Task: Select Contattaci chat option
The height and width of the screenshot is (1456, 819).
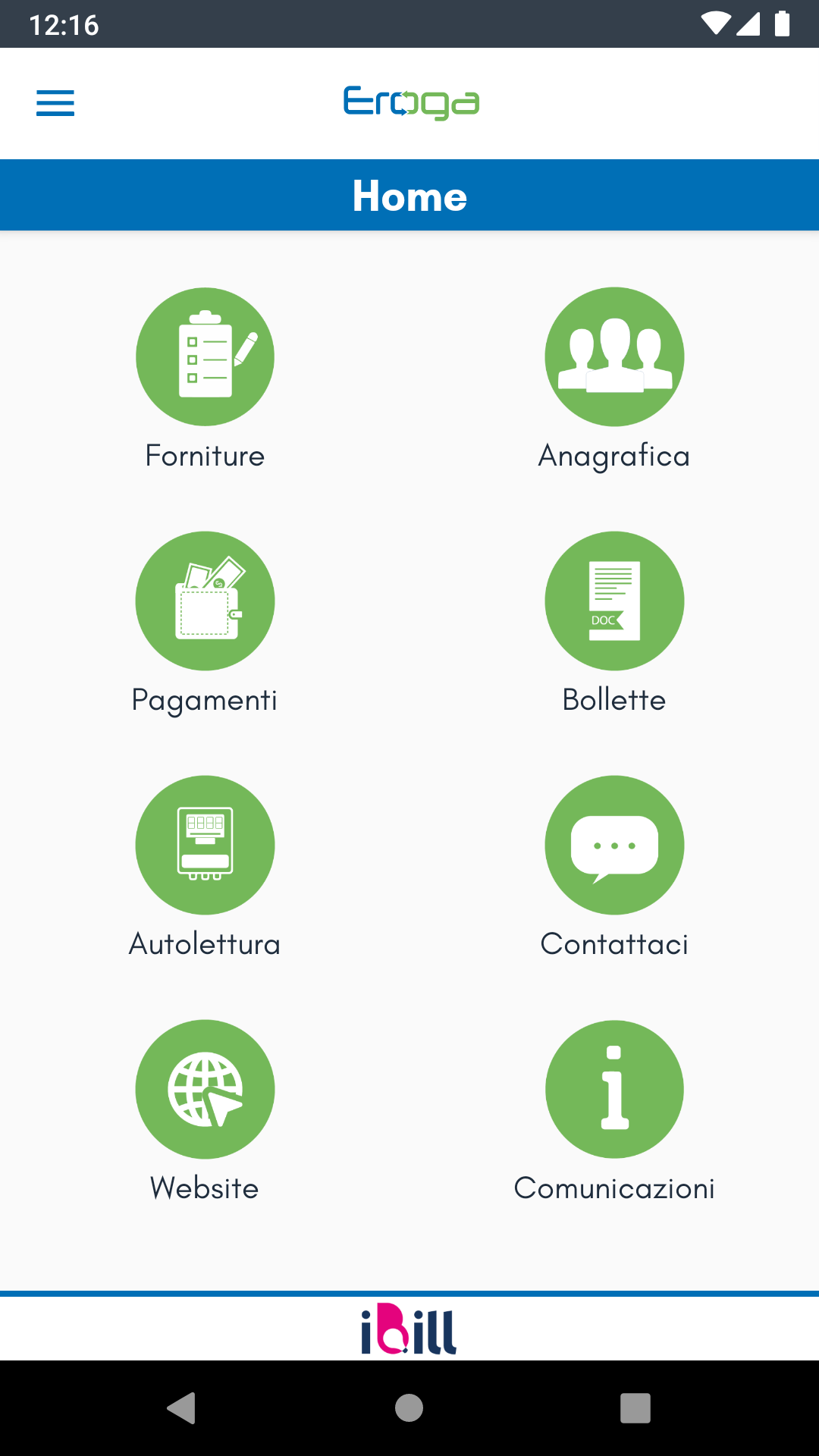Action: coord(614,845)
